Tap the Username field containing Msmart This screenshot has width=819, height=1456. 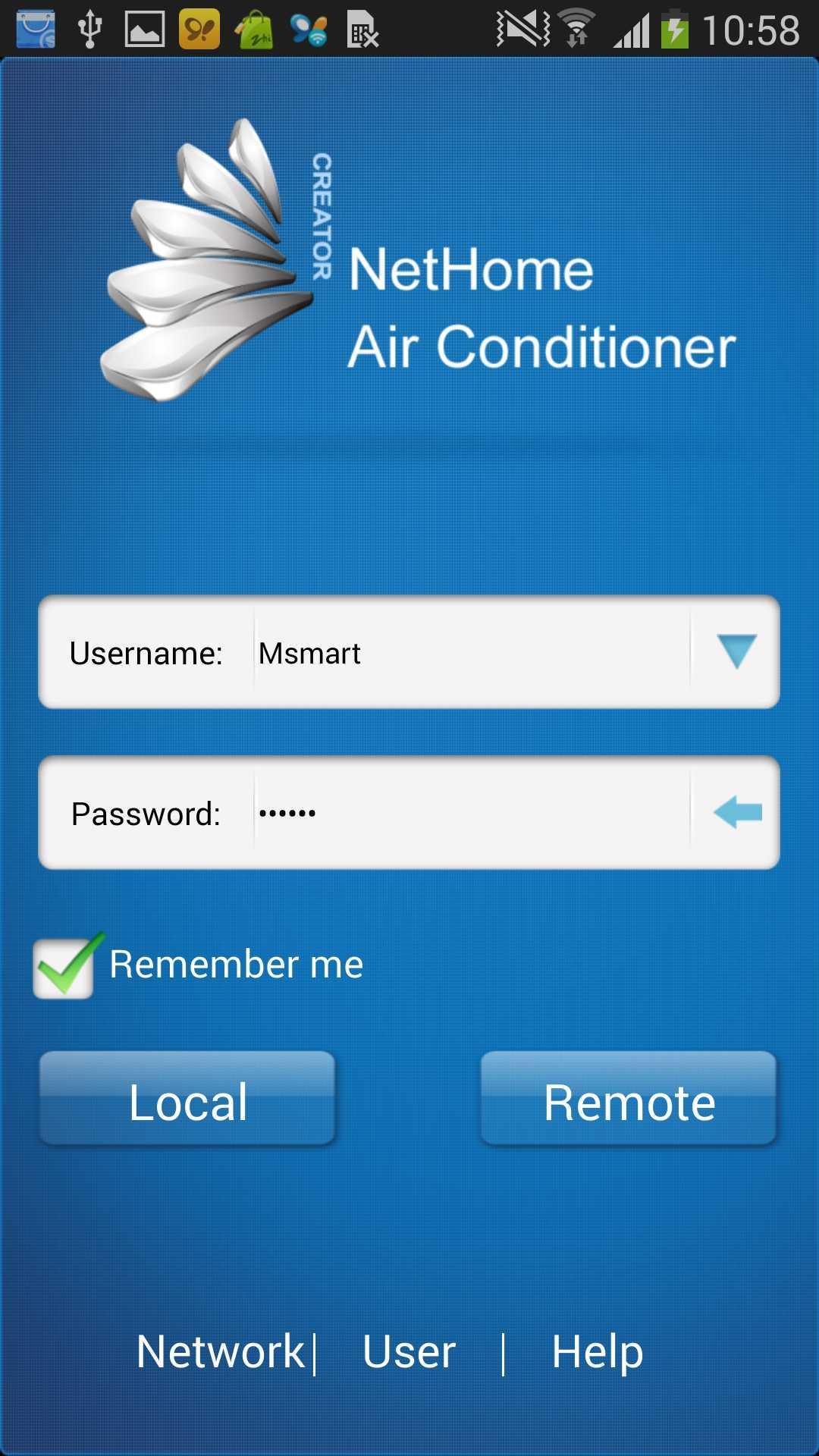coord(470,653)
